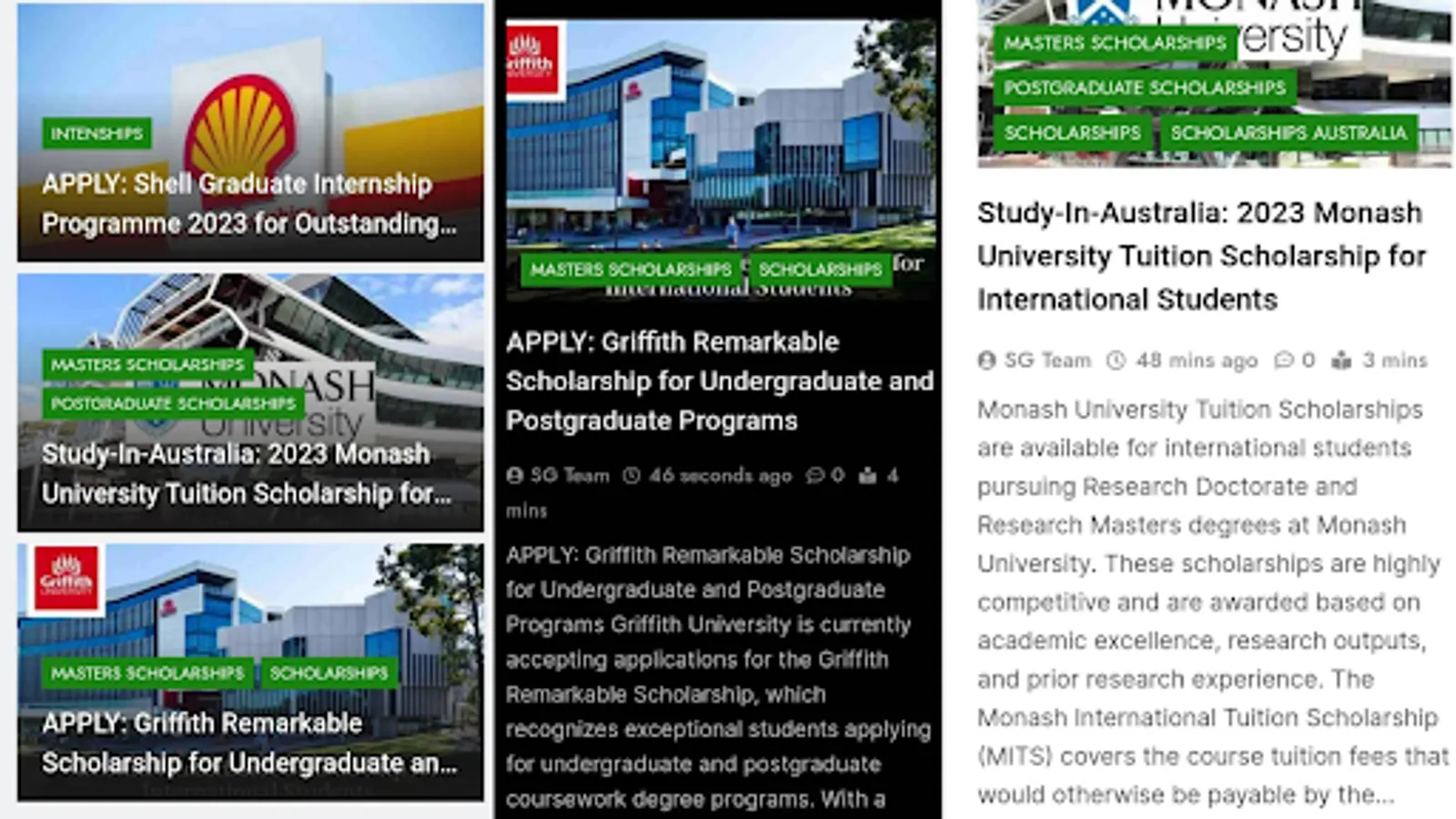Open the Shell Graduate Internship Programme tile

pyautogui.click(x=248, y=204)
